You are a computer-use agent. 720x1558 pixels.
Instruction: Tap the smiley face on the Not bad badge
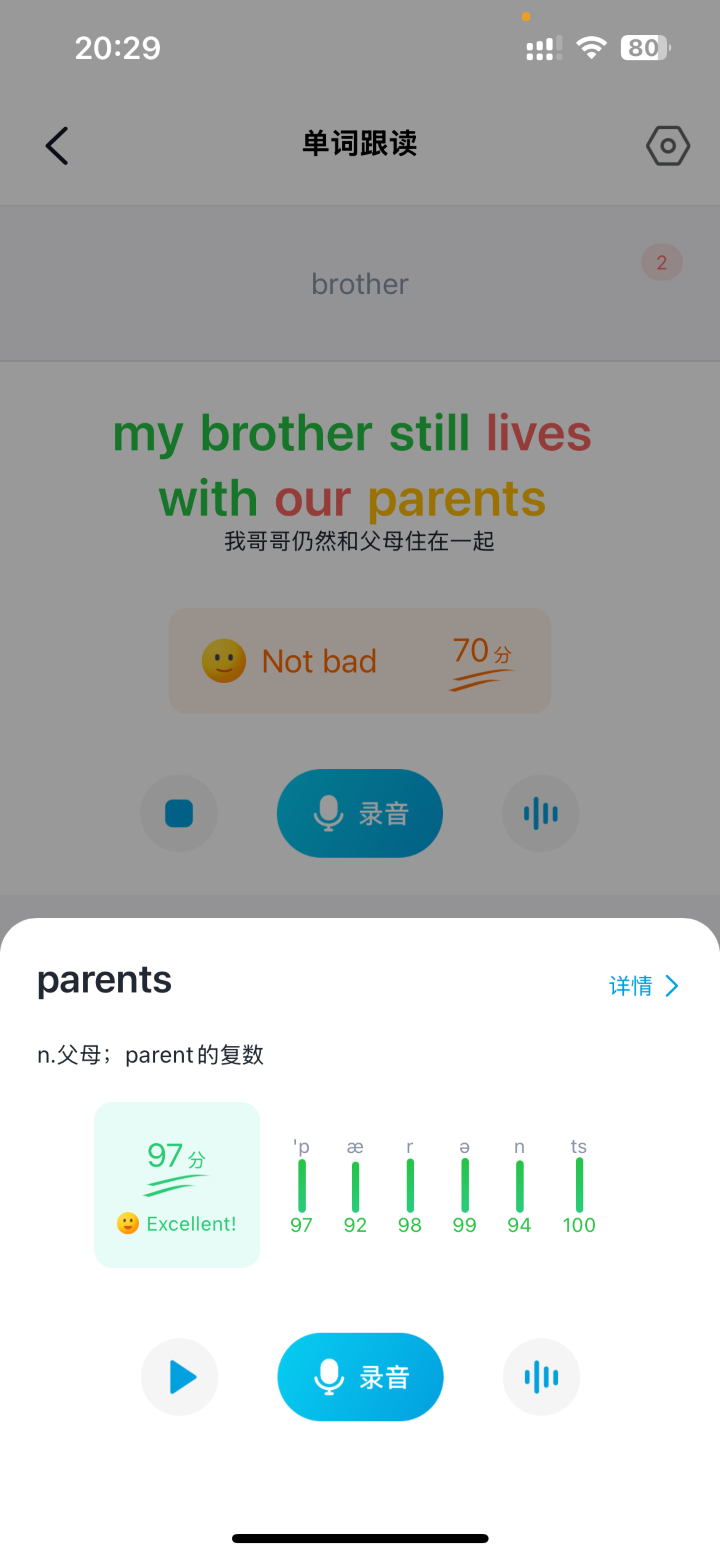click(x=222, y=660)
